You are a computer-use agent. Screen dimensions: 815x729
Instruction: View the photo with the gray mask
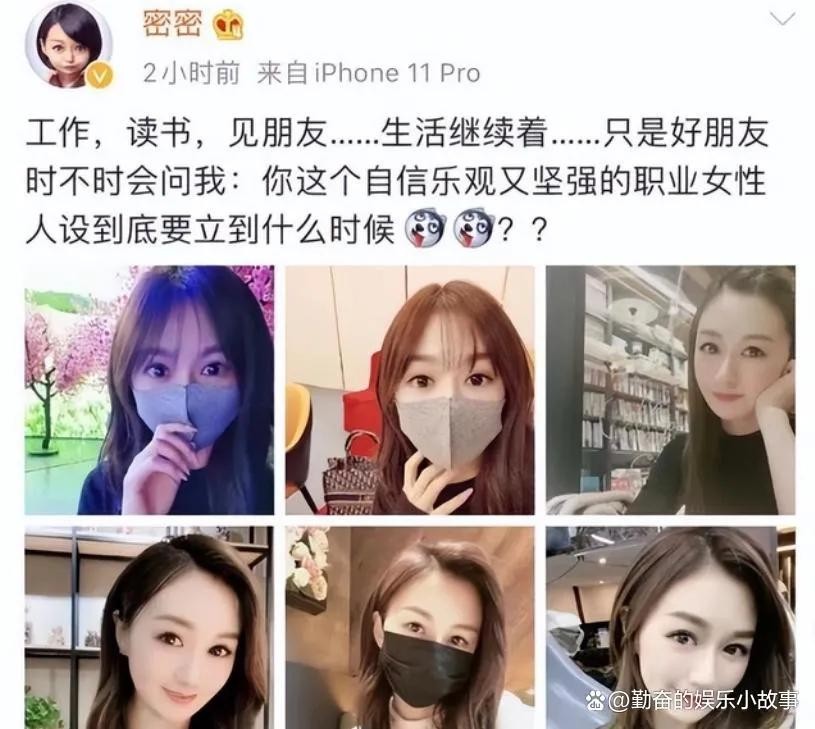coord(410,390)
